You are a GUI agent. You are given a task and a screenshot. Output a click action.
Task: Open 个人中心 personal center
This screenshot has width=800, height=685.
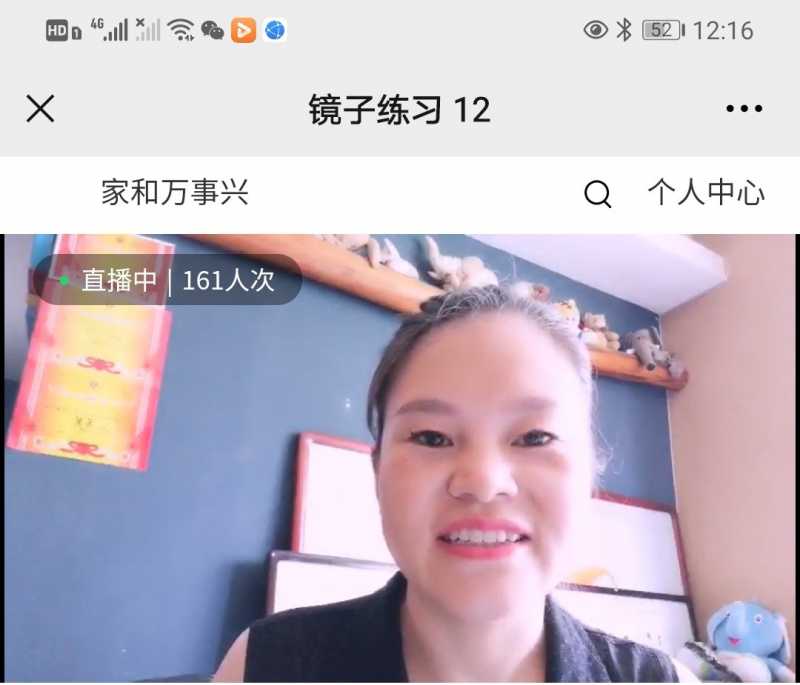coord(705,193)
